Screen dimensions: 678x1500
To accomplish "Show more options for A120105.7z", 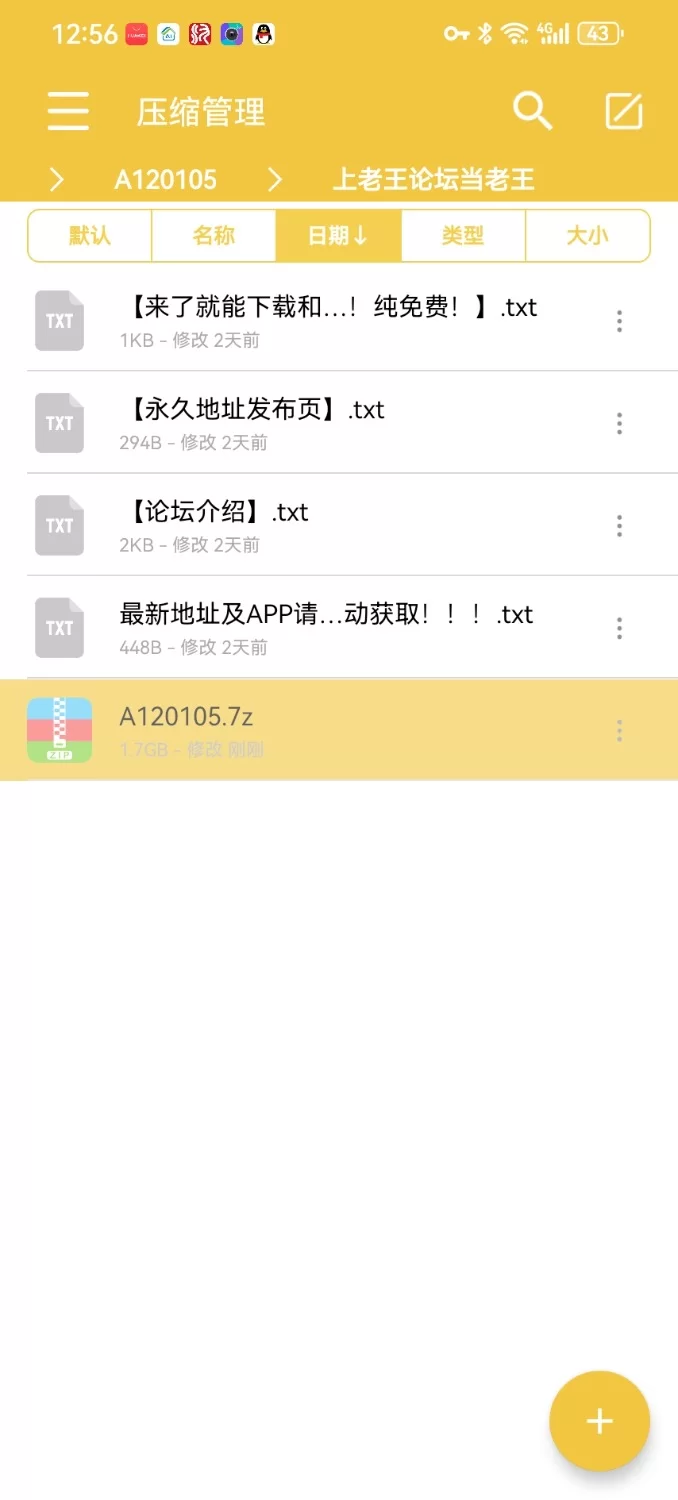I will (x=620, y=730).
